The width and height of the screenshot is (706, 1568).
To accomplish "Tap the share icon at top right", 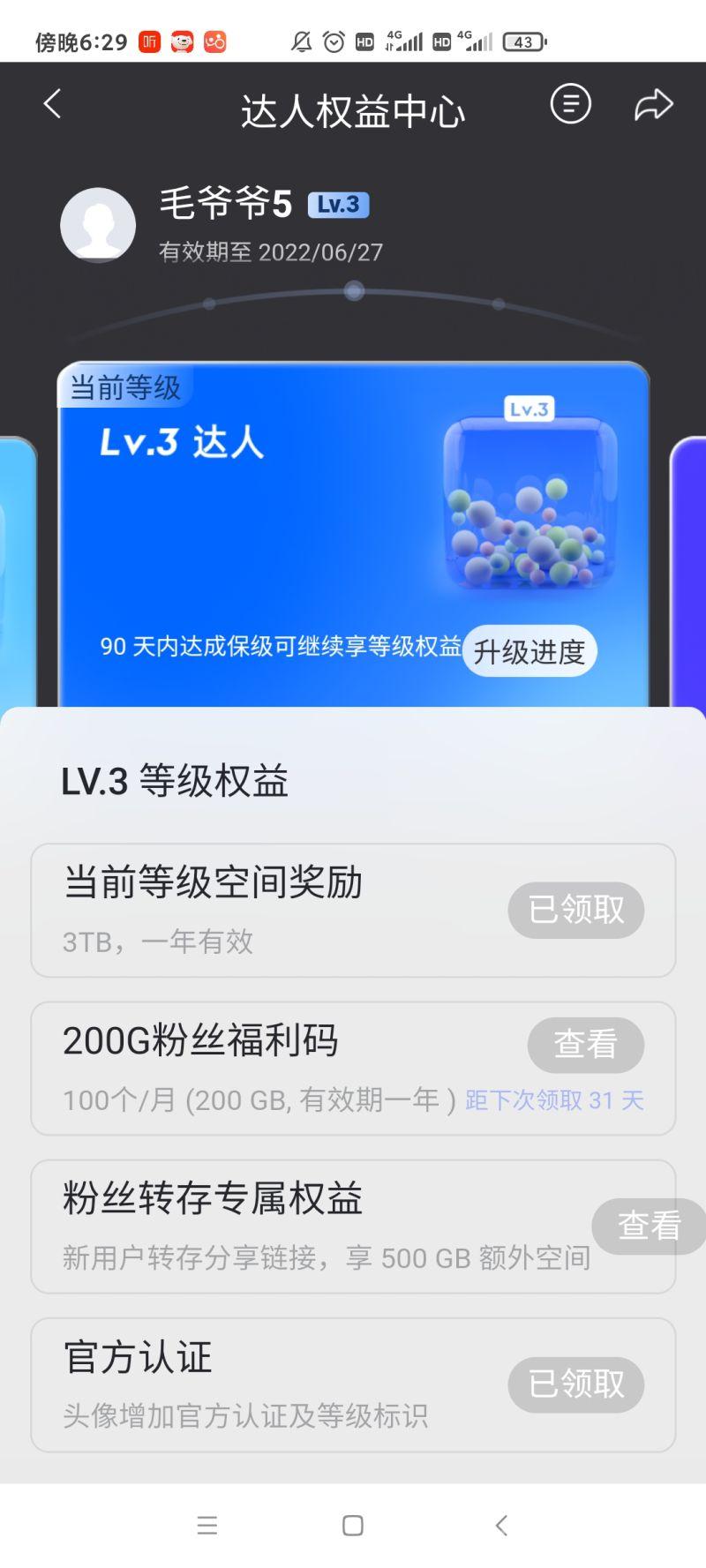I will [x=653, y=103].
